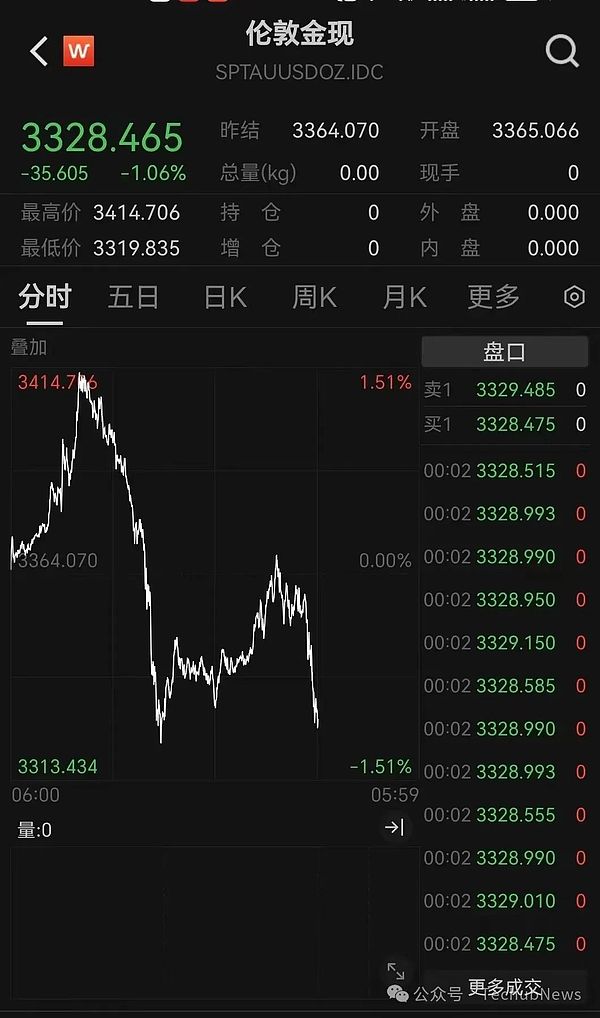Switch to the 五日 chart tab
The image size is (600, 1018).
point(133,297)
